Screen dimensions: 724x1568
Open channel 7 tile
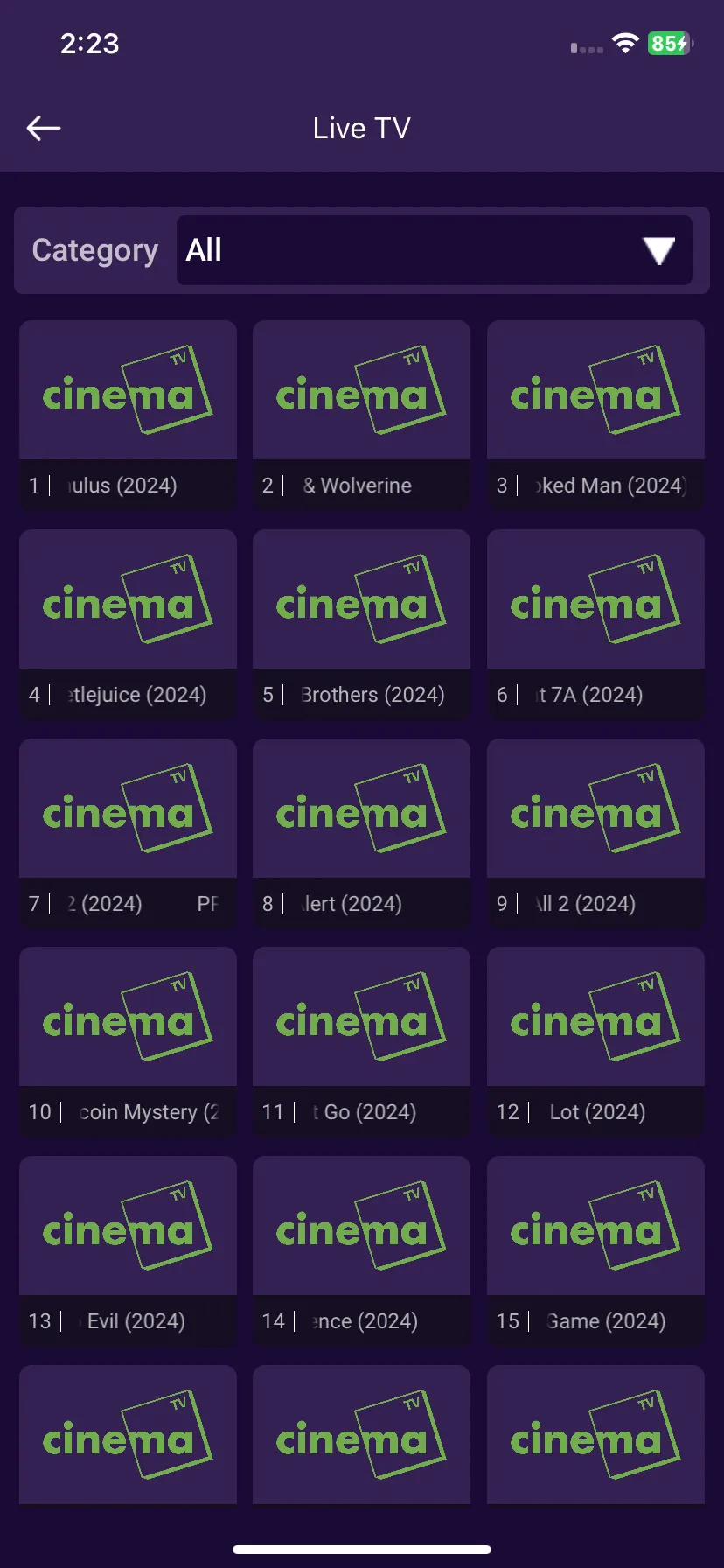128,834
